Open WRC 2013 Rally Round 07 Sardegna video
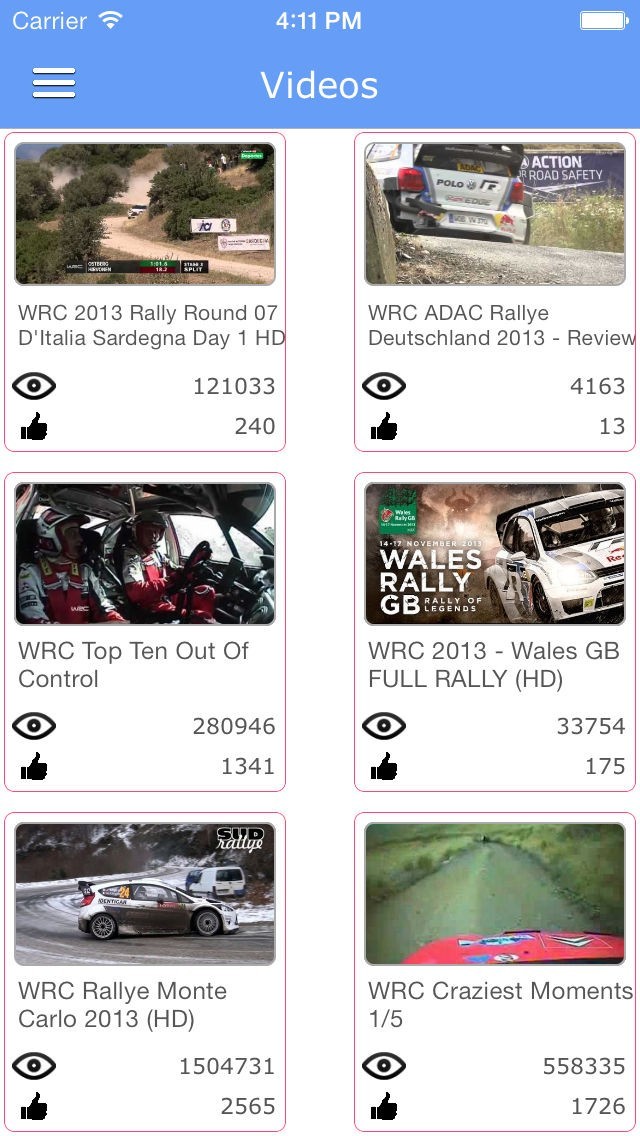The width and height of the screenshot is (640, 1136). pyautogui.click(x=145, y=214)
